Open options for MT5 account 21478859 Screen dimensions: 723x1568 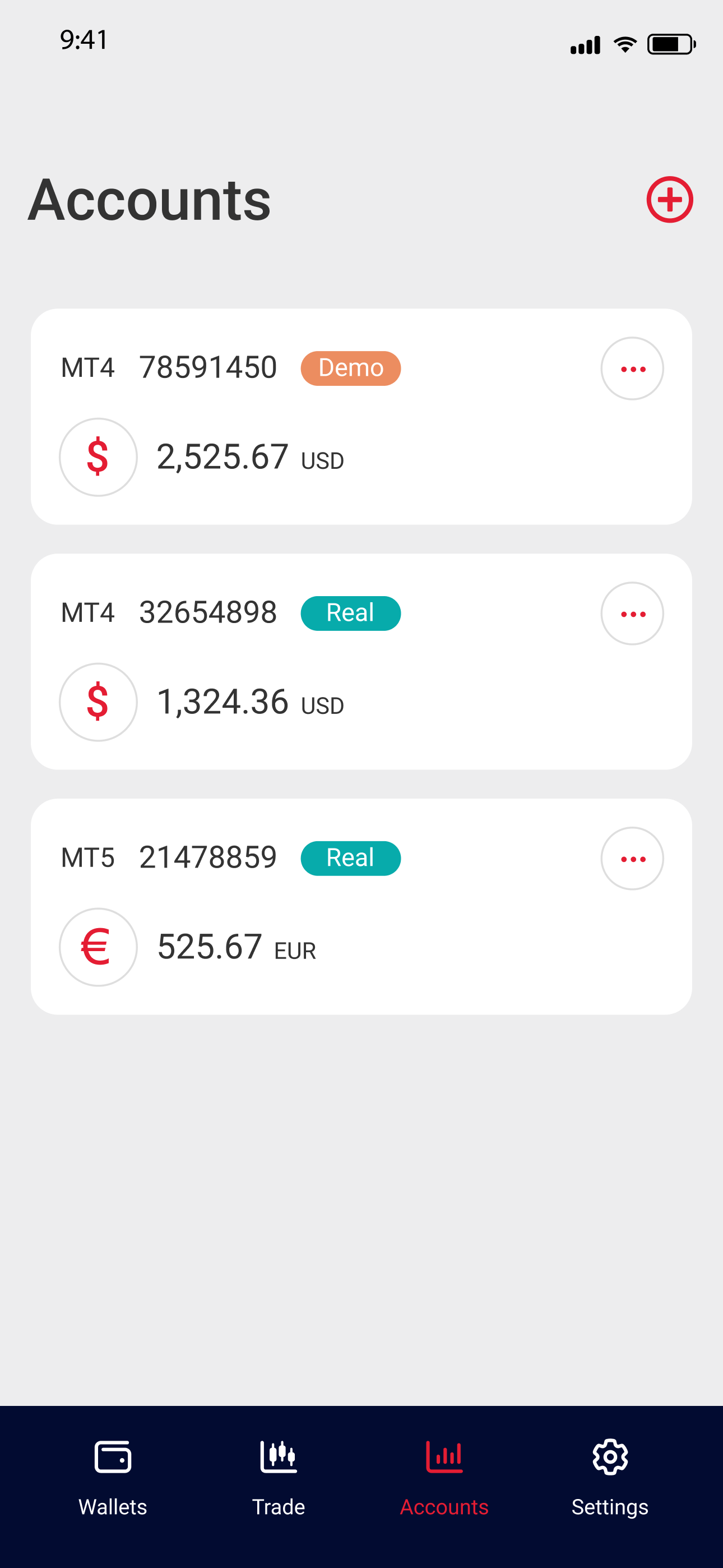point(632,859)
